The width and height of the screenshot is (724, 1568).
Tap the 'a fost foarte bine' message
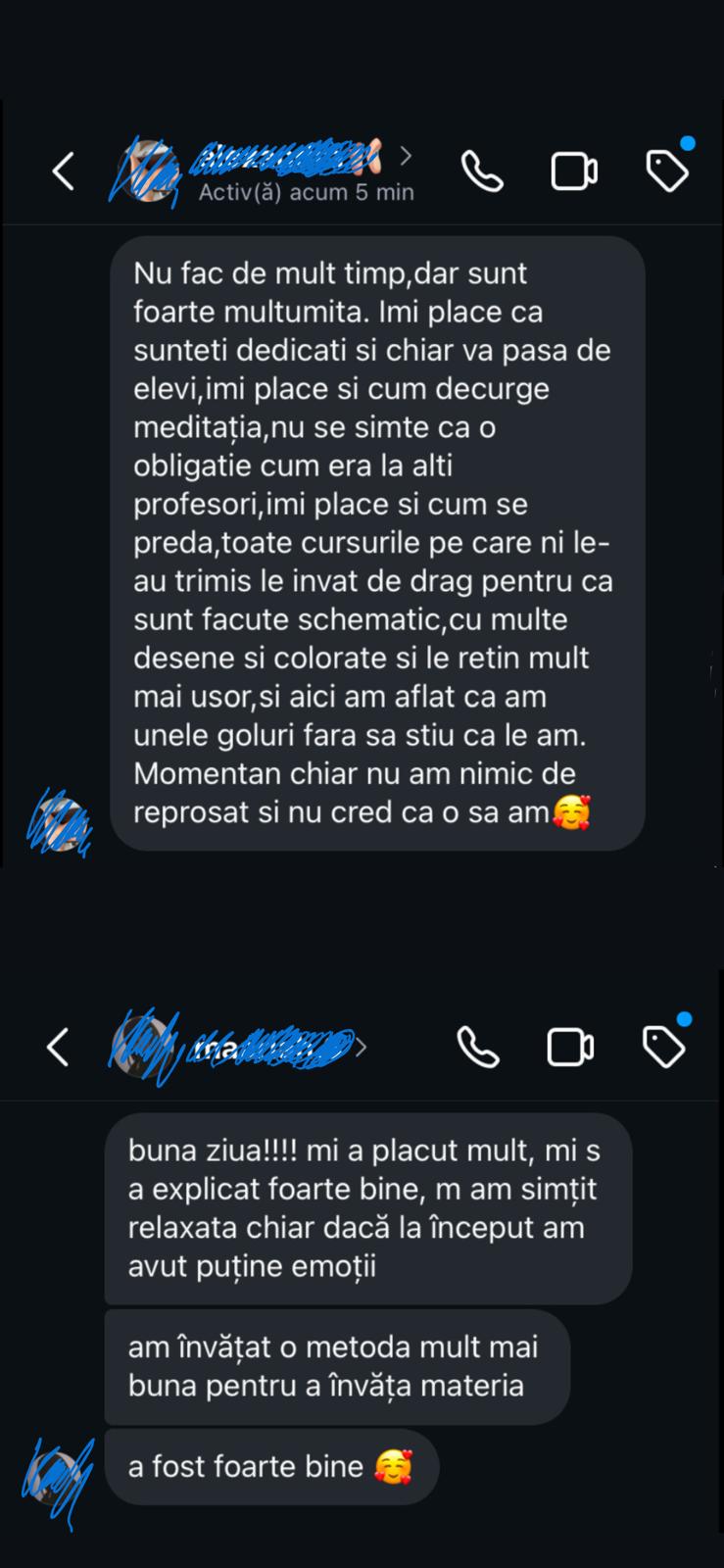click(271, 1466)
